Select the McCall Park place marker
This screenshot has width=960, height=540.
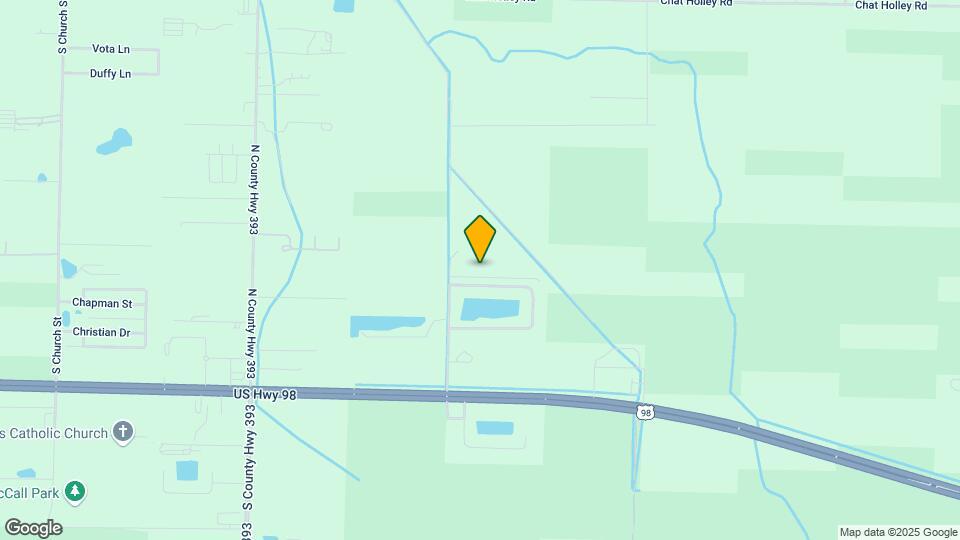[75, 491]
